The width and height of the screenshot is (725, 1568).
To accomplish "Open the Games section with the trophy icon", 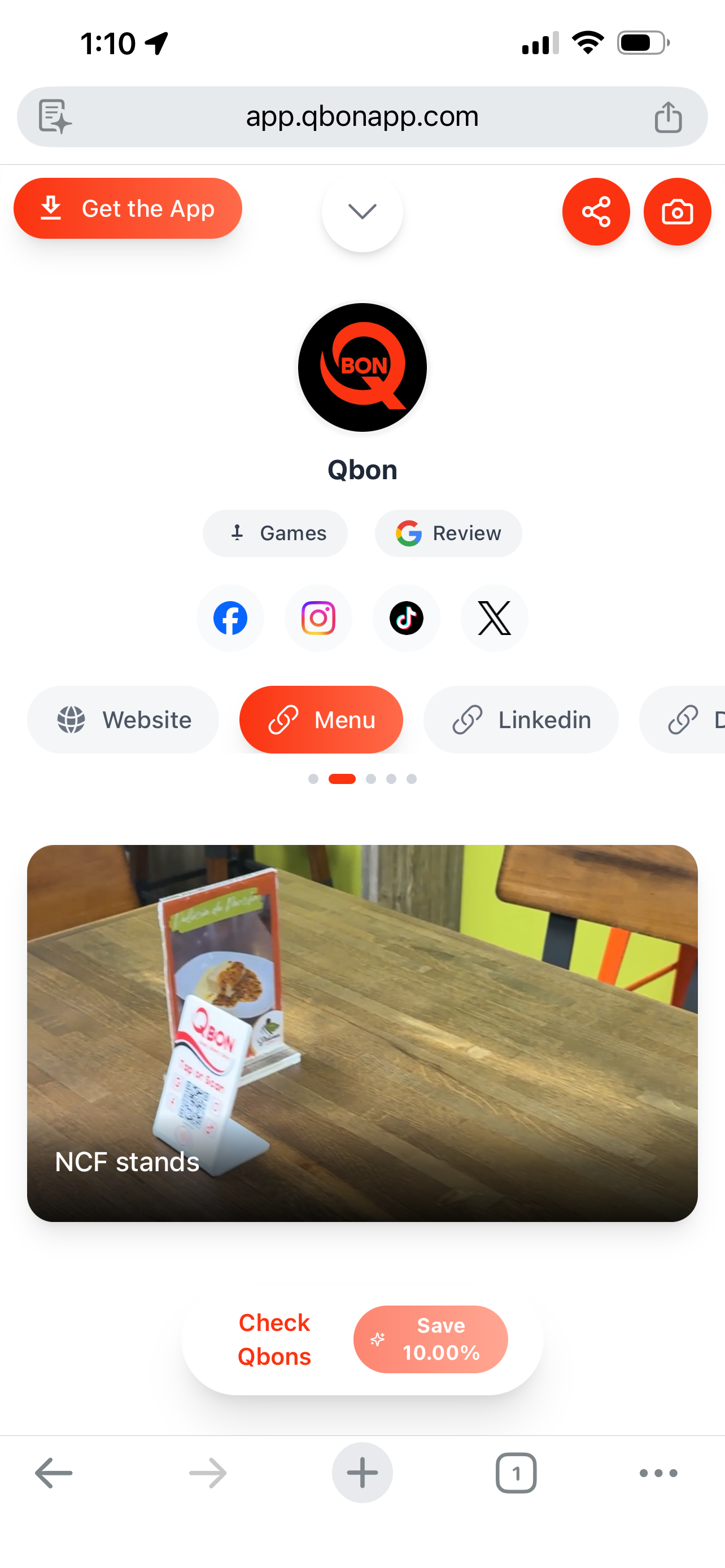I will (275, 533).
